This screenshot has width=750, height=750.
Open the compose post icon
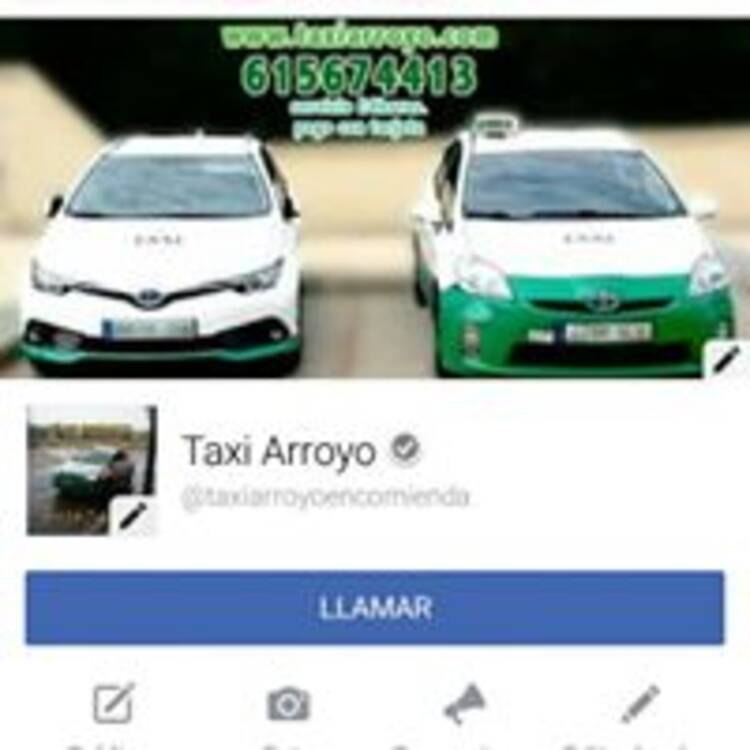tap(113, 704)
